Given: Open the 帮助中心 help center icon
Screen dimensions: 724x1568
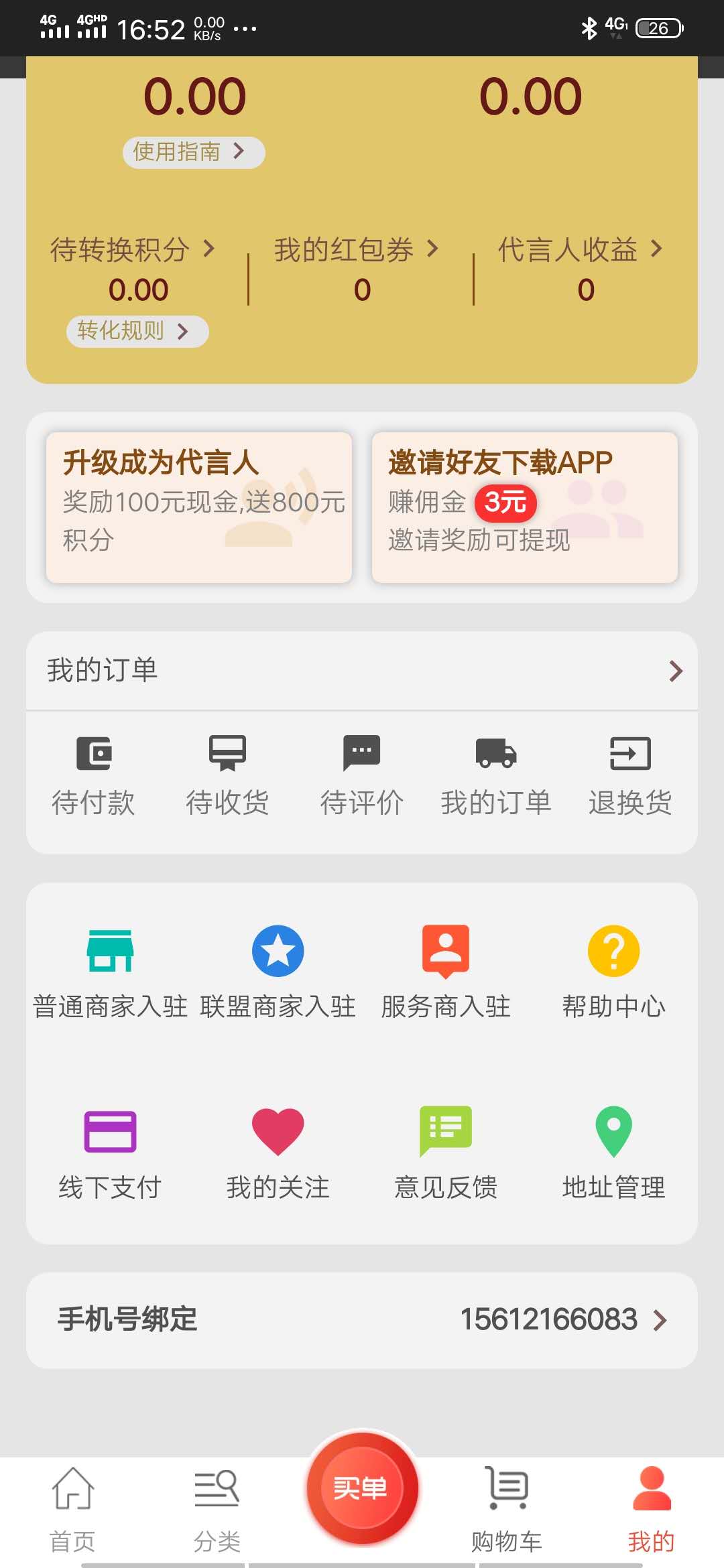Looking at the screenshot, I should click(x=613, y=952).
